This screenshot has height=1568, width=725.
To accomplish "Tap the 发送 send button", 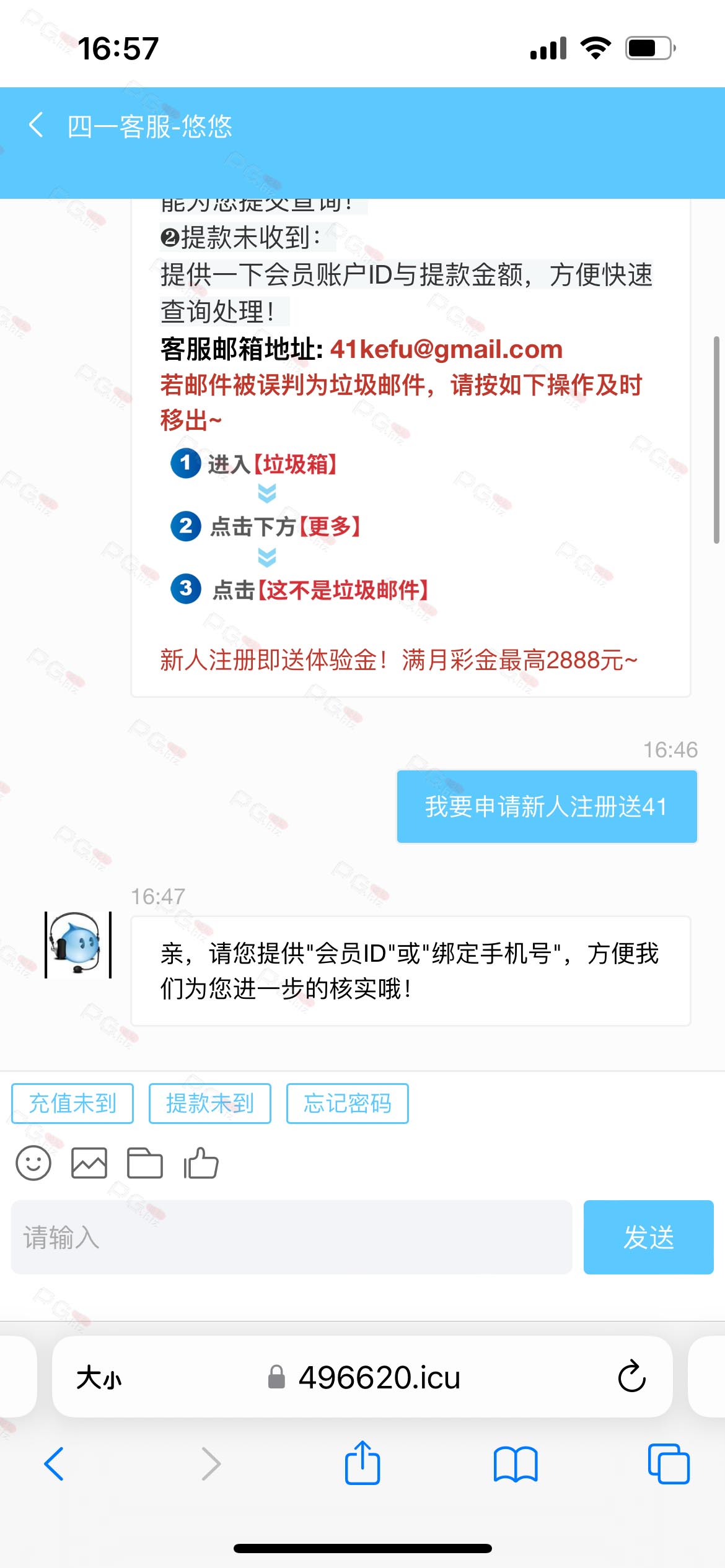I will click(x=649, y=1237).
